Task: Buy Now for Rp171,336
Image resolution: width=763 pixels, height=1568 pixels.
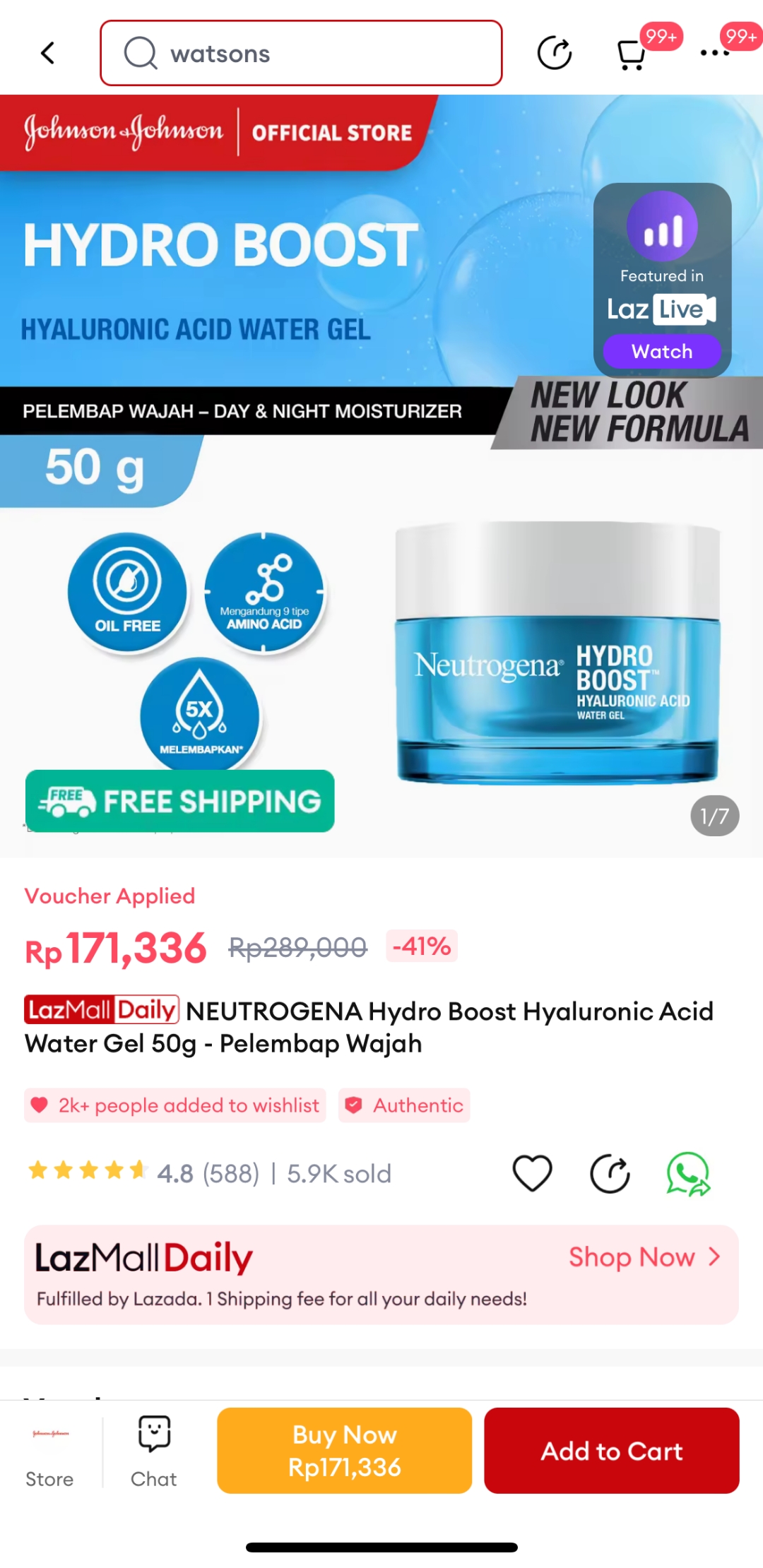Action: pyautogui.click(x=344, y=1450)
